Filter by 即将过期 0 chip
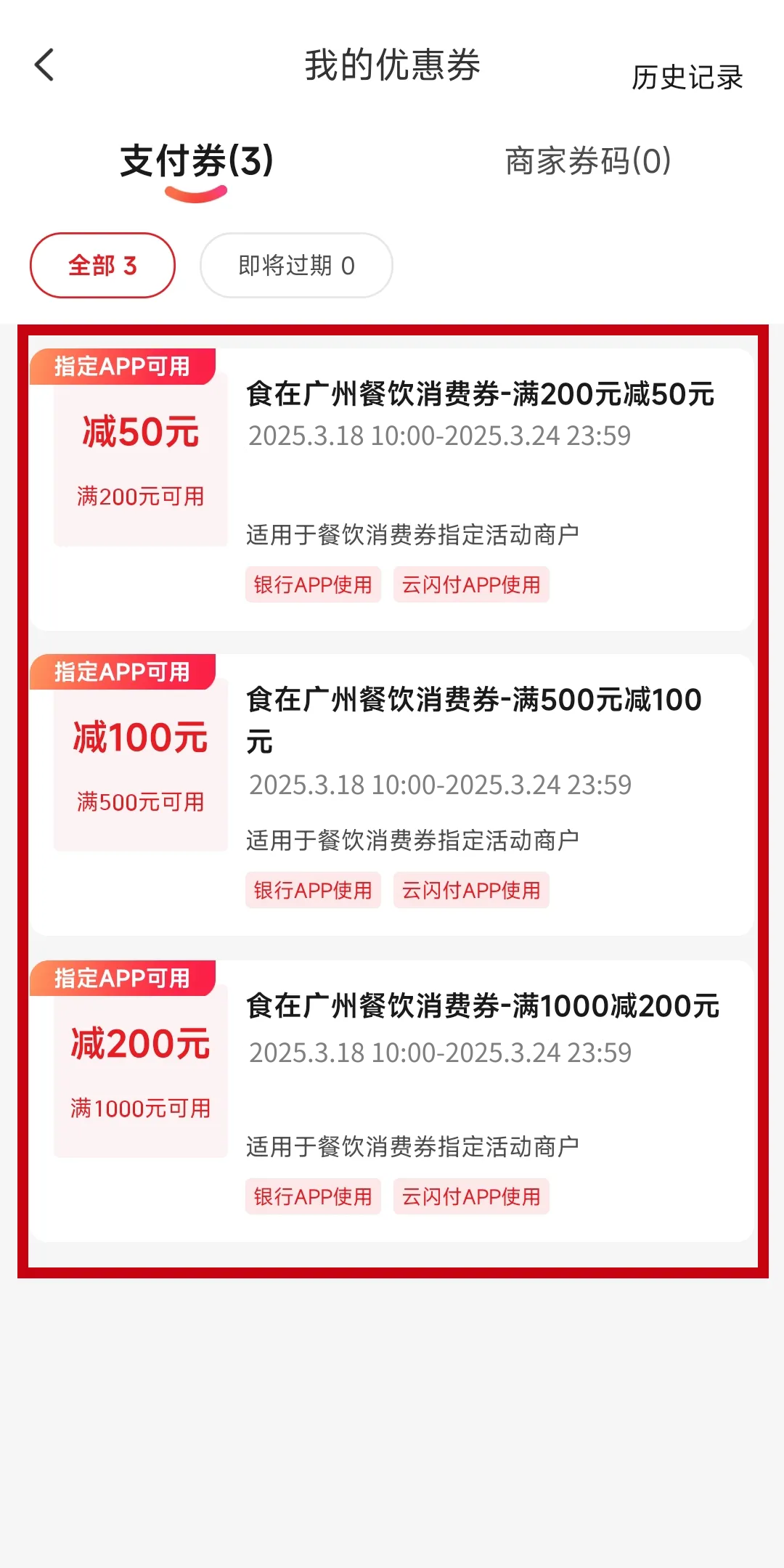 296,265
